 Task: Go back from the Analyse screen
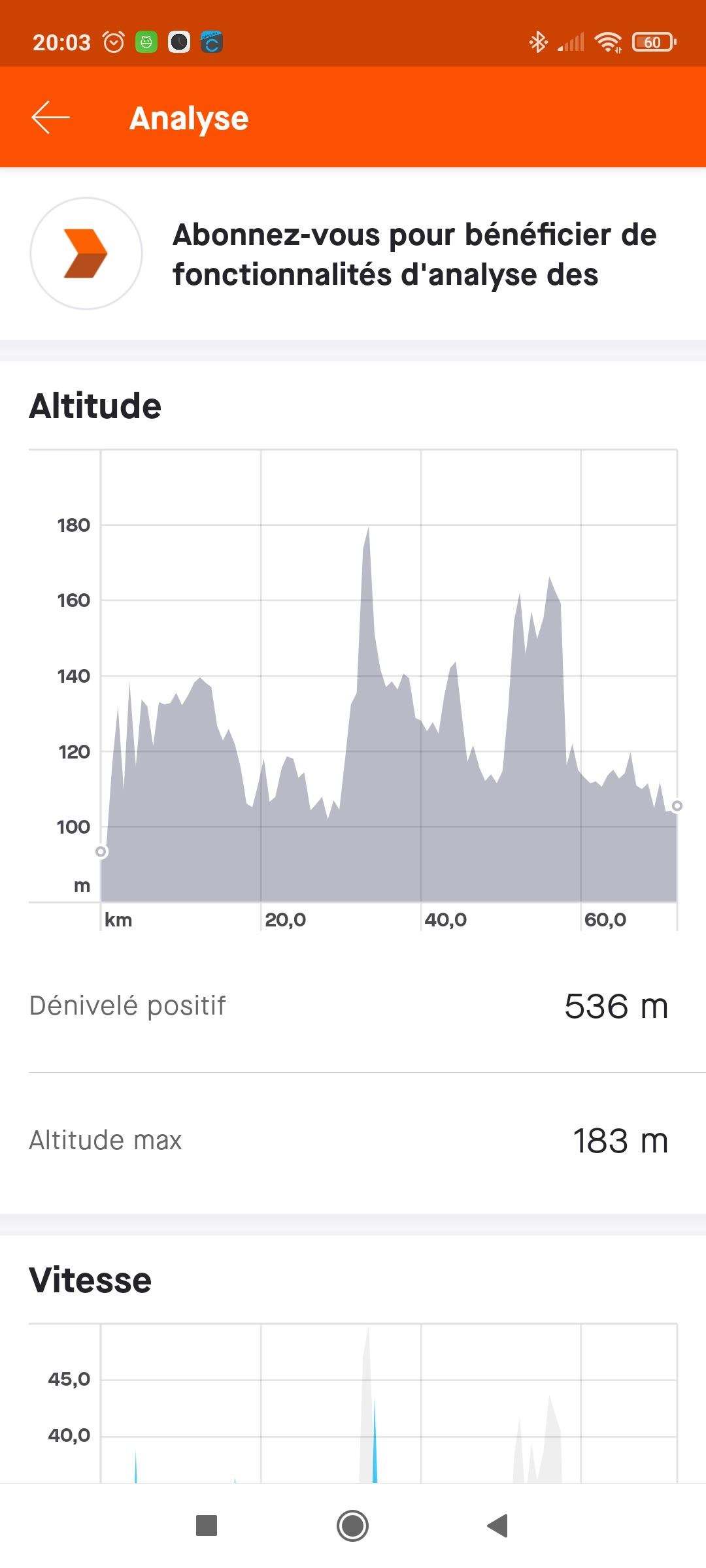50,118
